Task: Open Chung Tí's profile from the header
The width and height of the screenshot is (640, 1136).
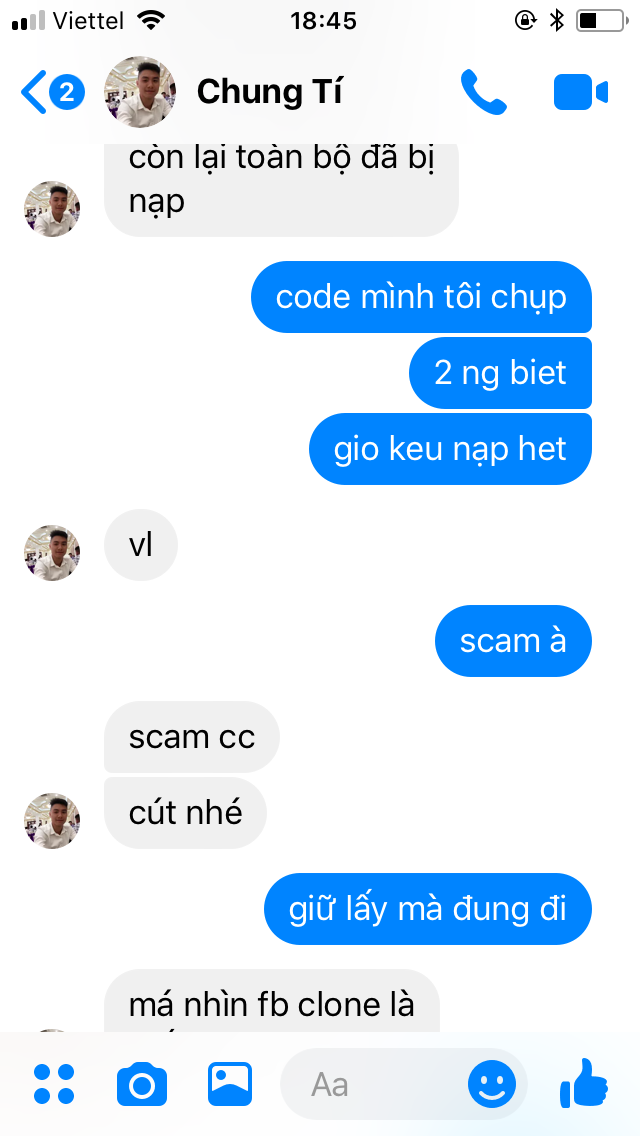Action: coord(268,93)
